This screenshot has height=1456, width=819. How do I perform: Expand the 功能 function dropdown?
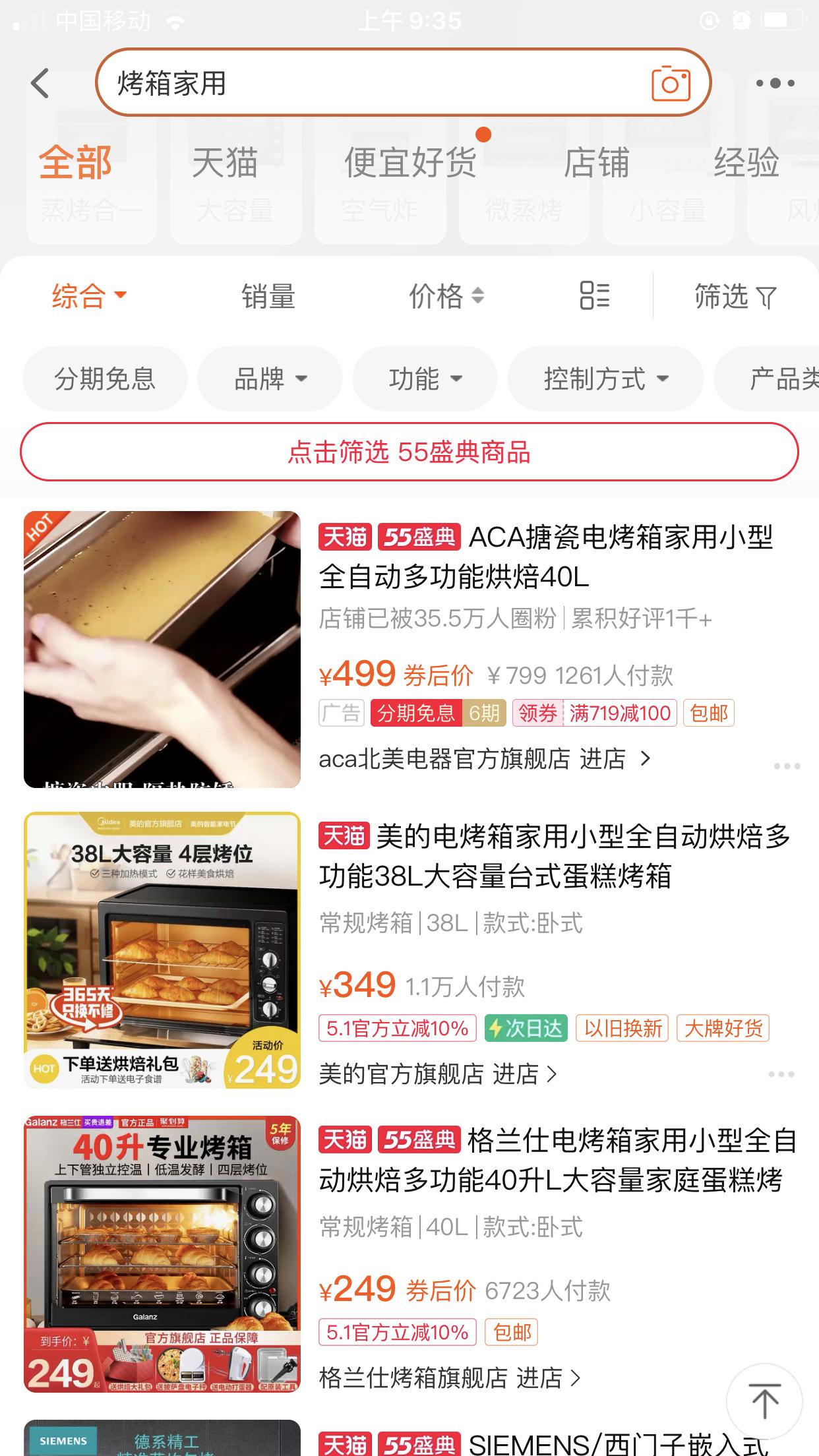click(424, 379)
